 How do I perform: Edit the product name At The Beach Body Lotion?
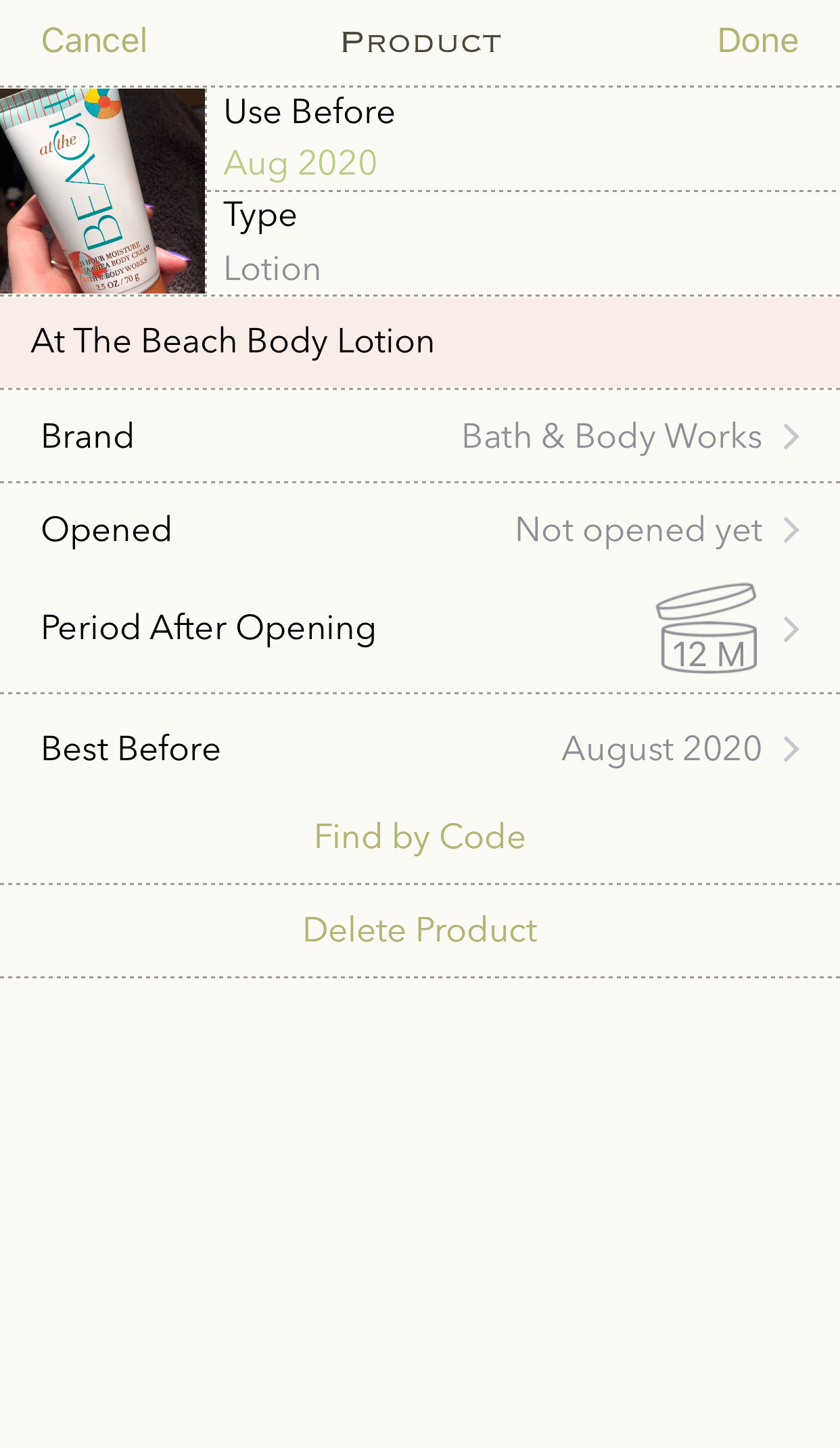tap(233, 341)
